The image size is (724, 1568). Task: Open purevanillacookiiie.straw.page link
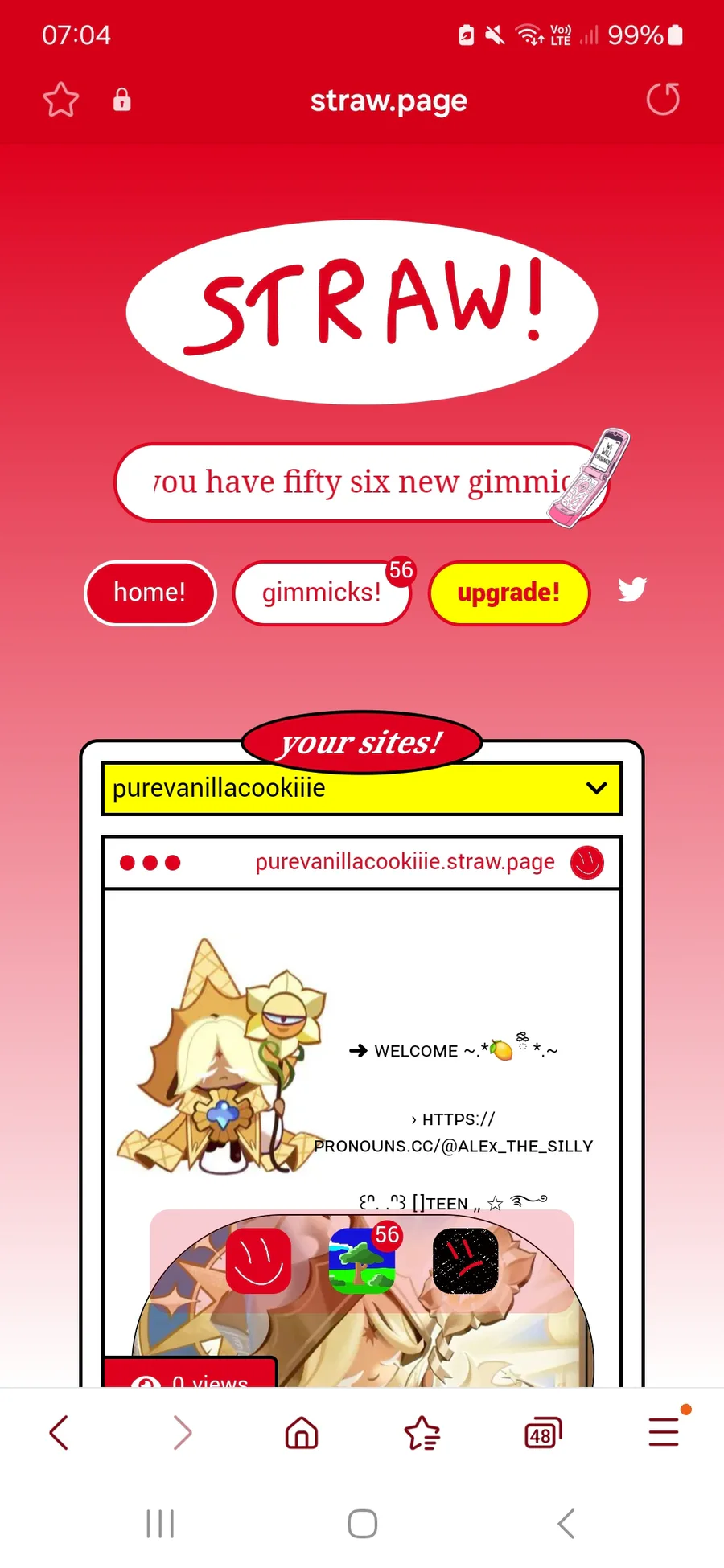pos(405,861)
